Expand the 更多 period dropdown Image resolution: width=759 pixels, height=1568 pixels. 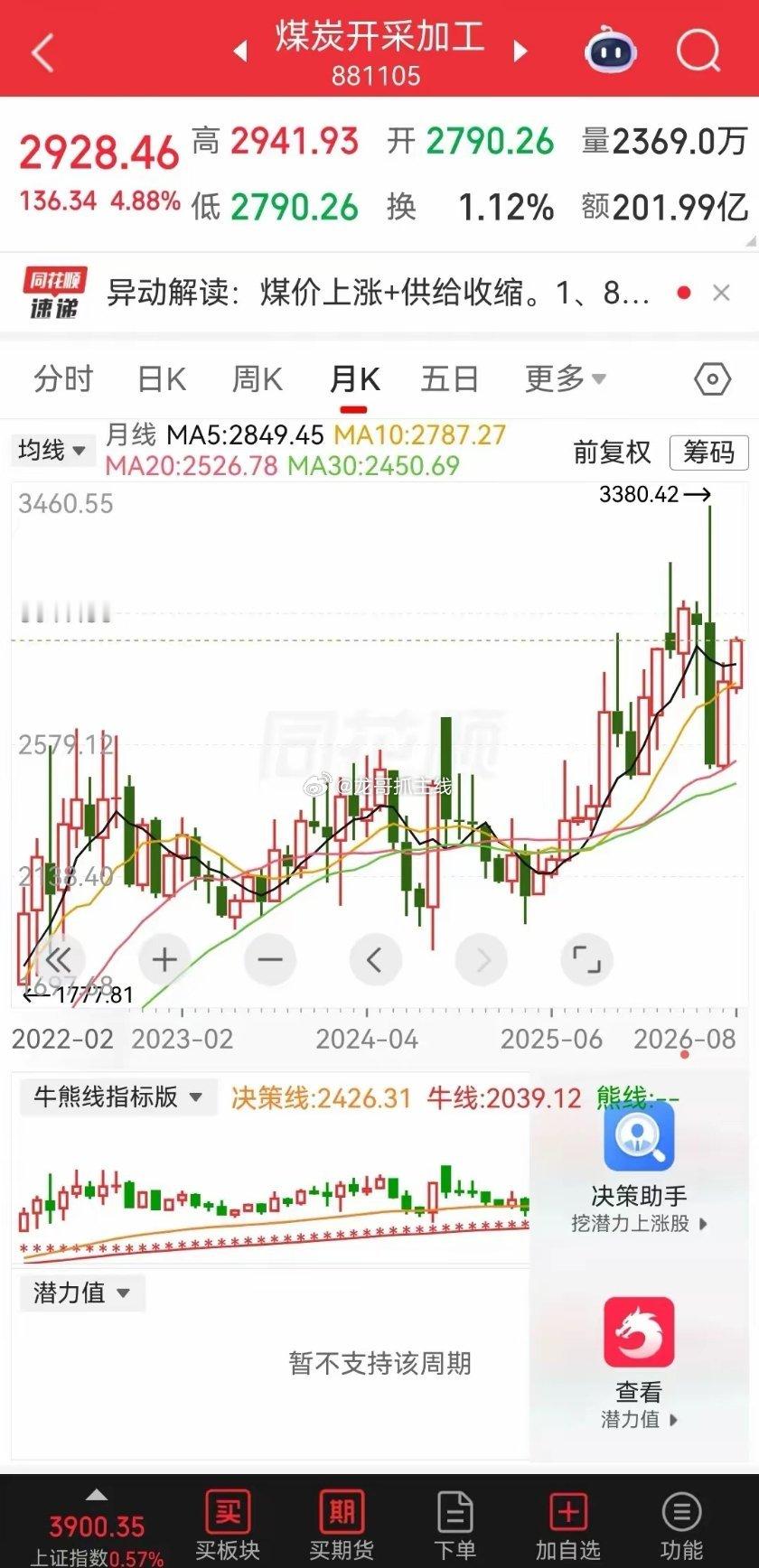click(x=566, y=379)
